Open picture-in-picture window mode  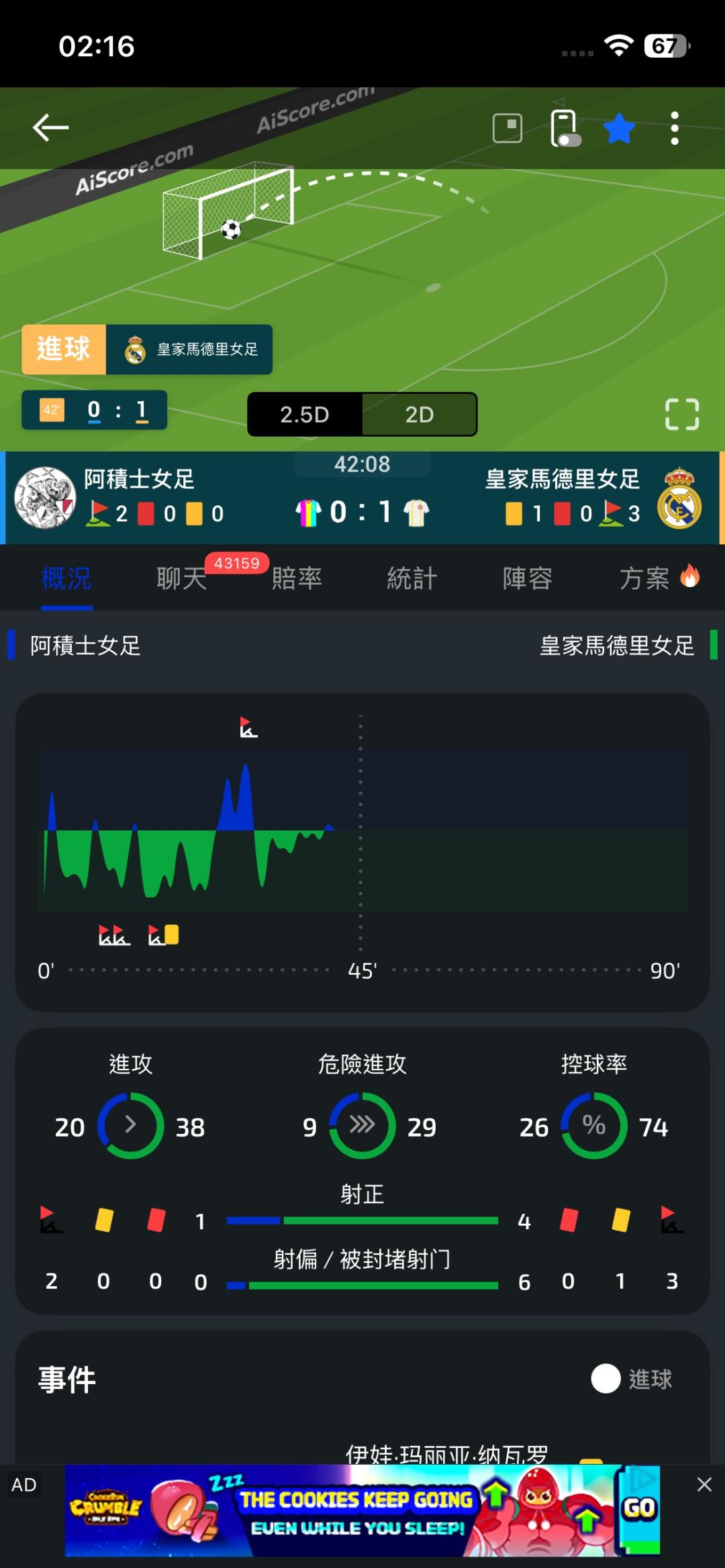pos(507,128)
